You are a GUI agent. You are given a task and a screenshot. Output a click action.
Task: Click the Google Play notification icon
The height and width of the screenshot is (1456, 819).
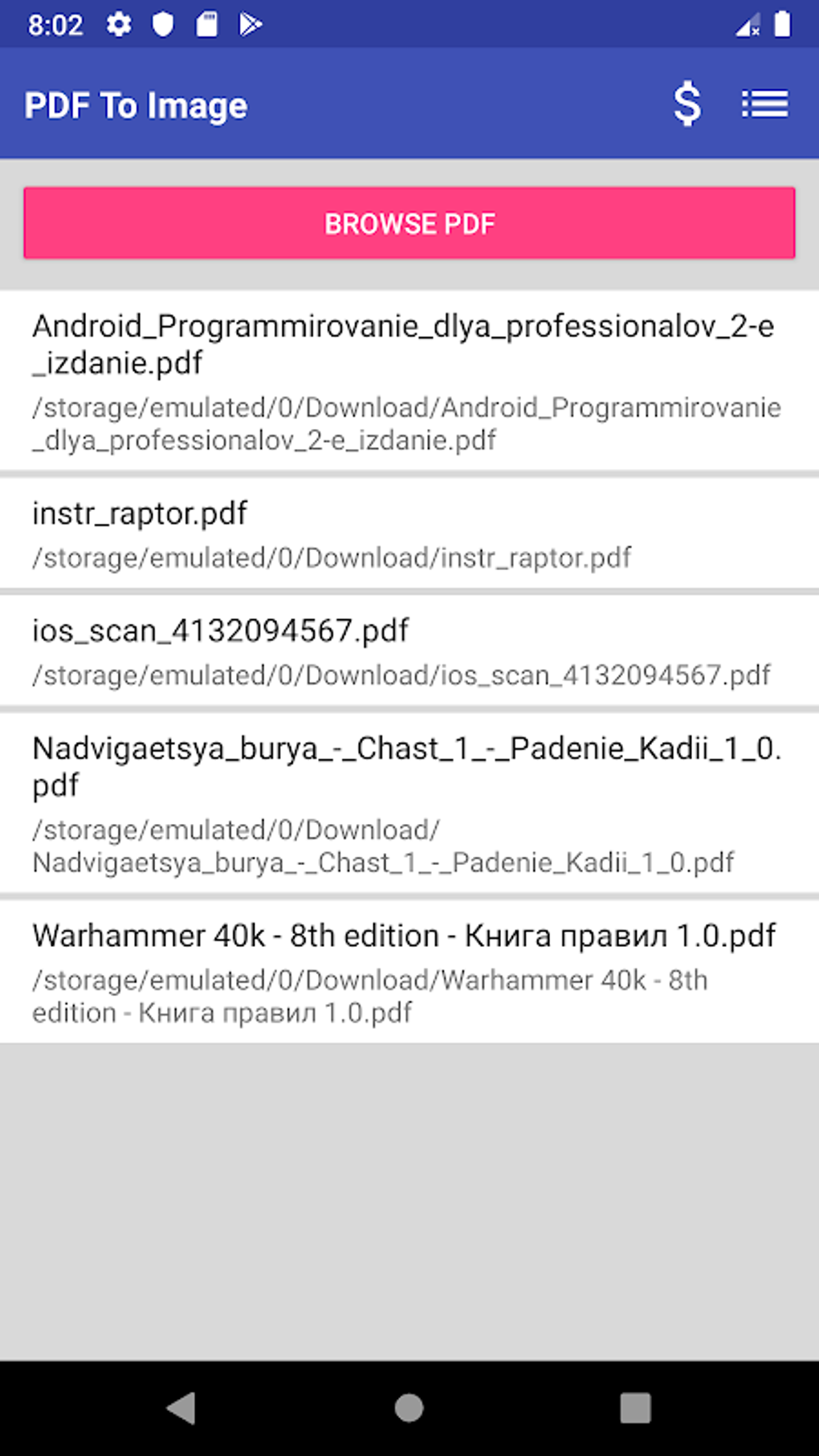click(x=251, y=24)
